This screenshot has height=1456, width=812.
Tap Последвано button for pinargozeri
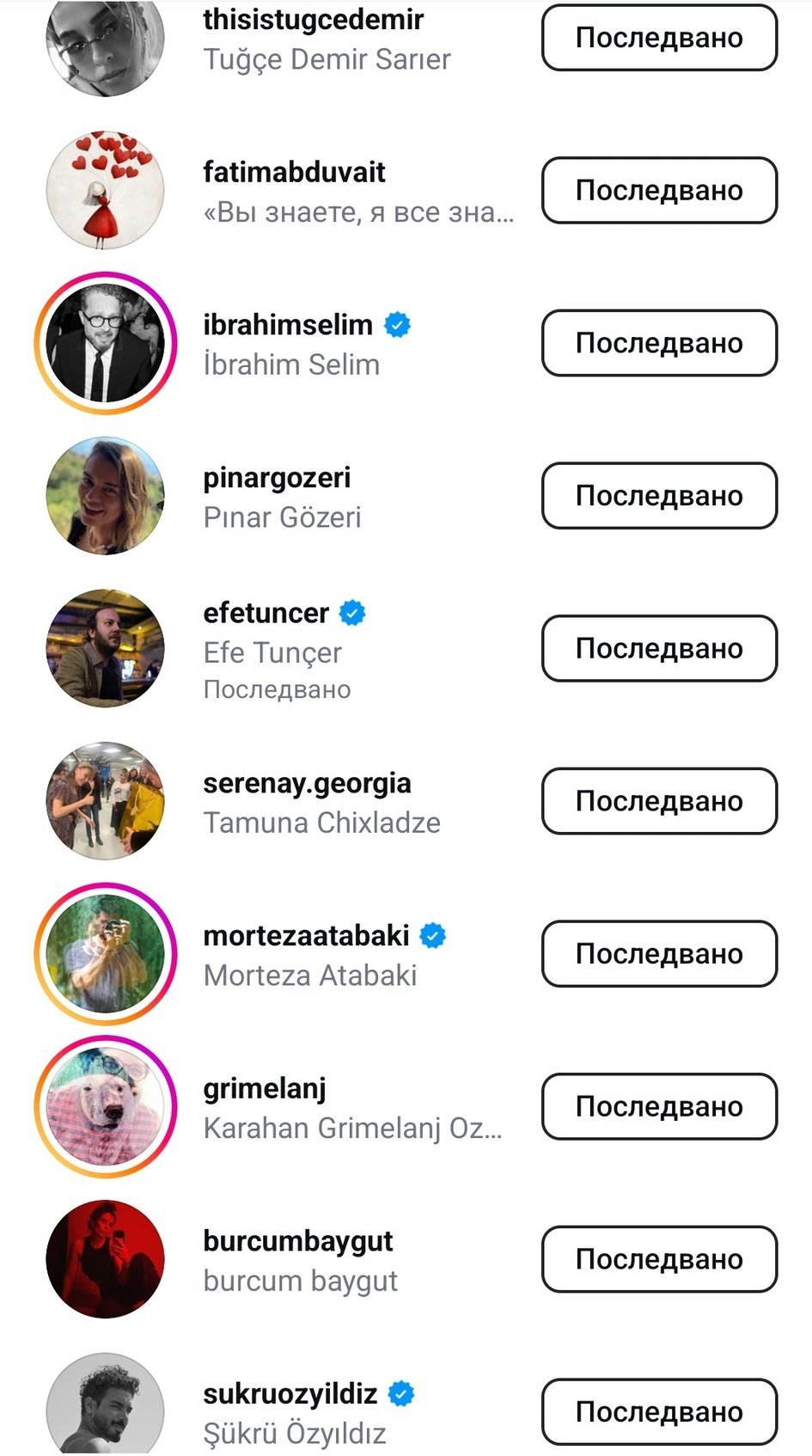[659, 495]
